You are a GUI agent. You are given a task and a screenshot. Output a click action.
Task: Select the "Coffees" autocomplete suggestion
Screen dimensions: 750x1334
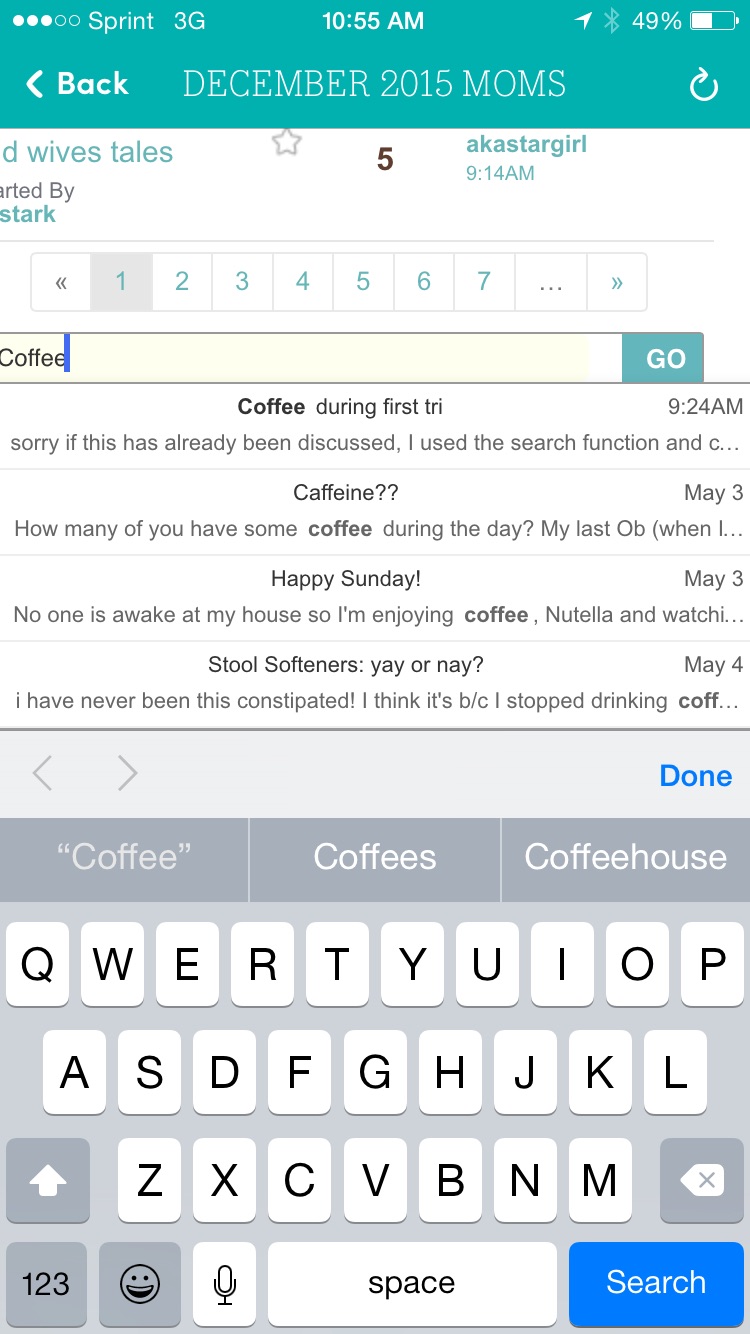[x=375, y=858]
